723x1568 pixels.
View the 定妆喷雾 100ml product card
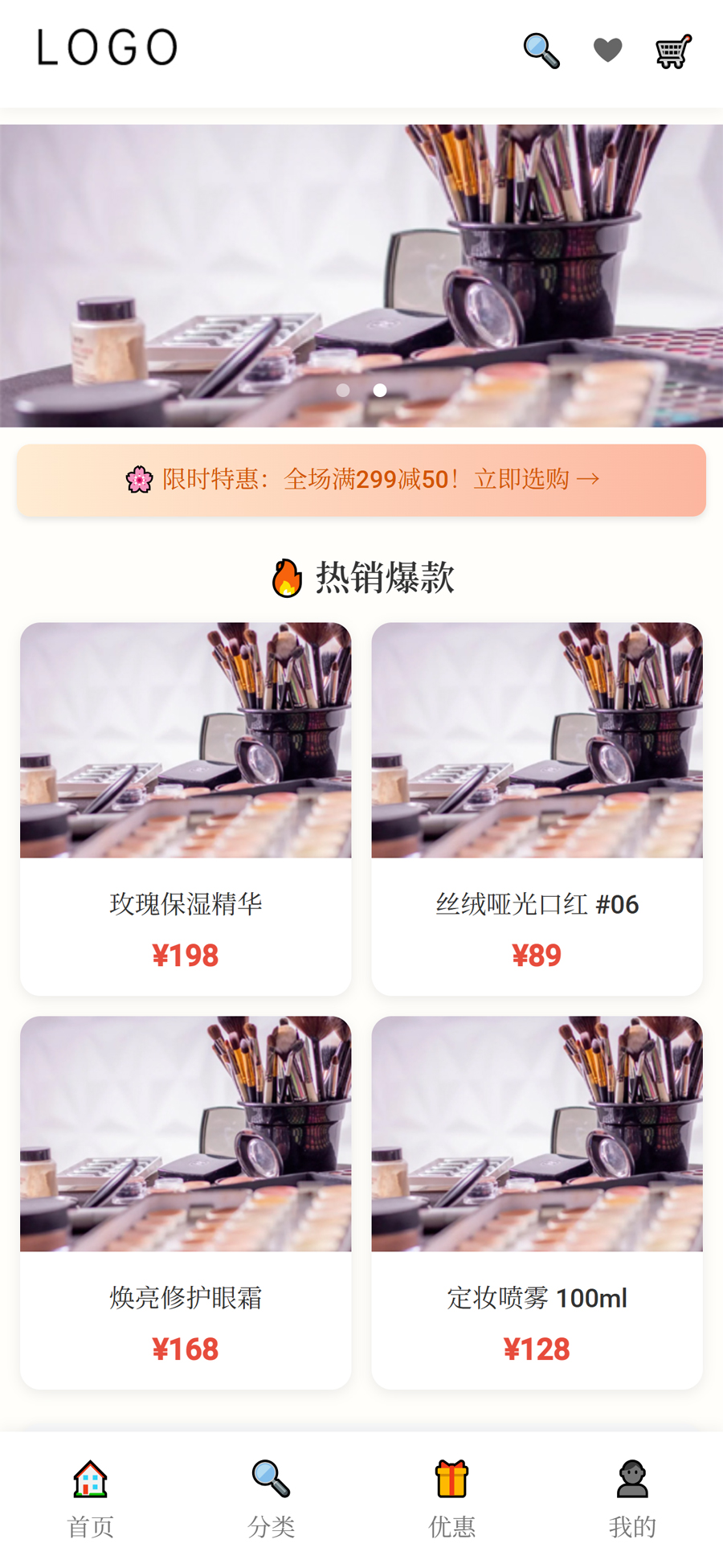point(537,1202)
